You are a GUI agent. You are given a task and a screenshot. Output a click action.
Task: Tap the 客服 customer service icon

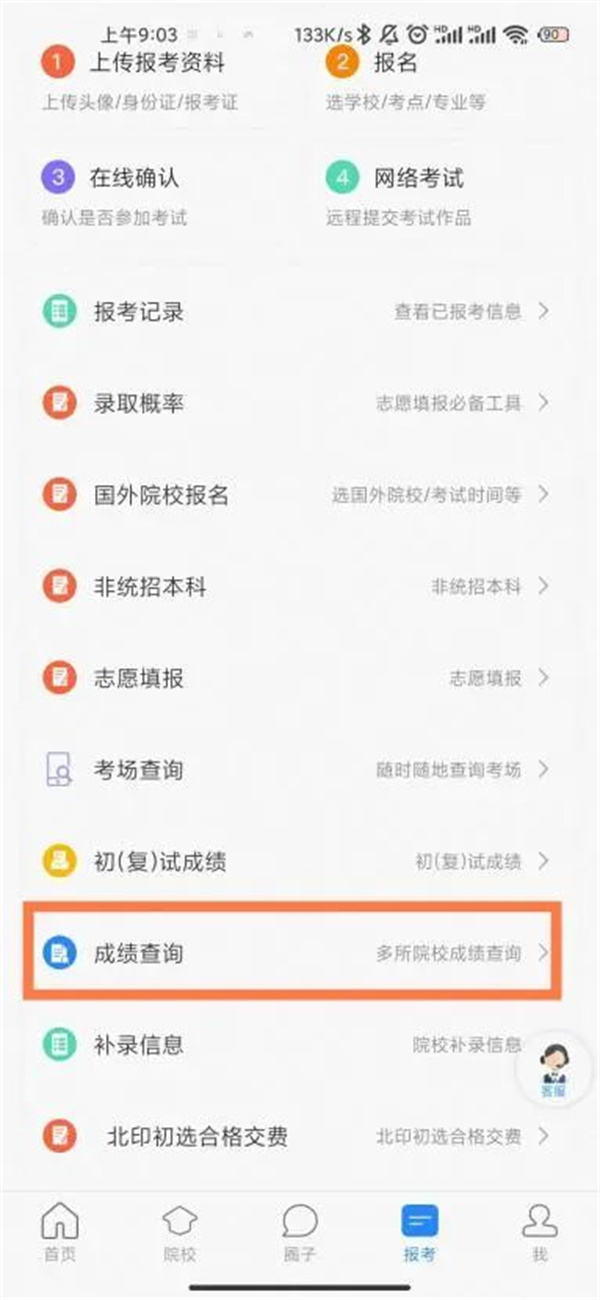coord(553,1069)
